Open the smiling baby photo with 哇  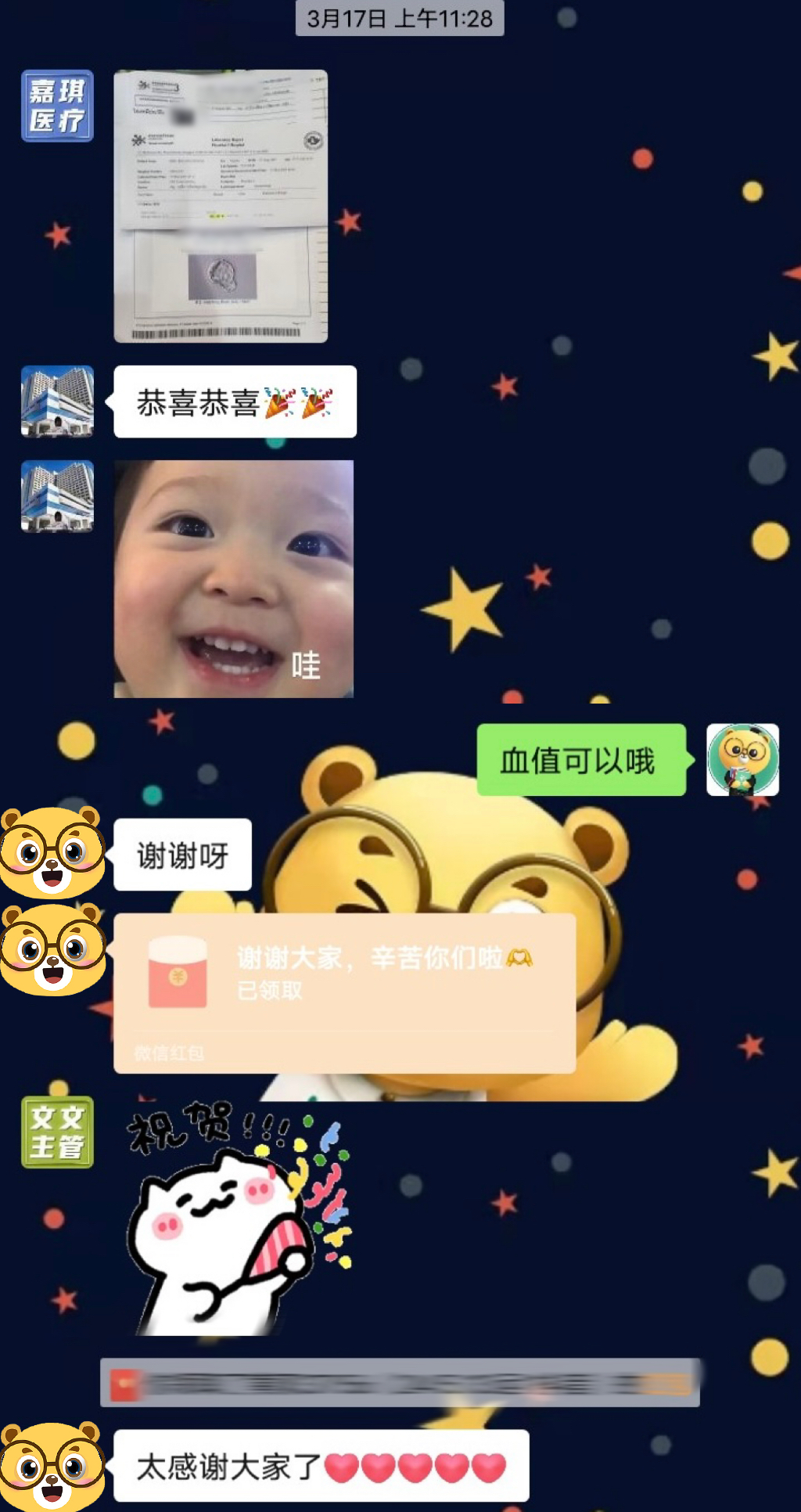click(x=233, y=578)
